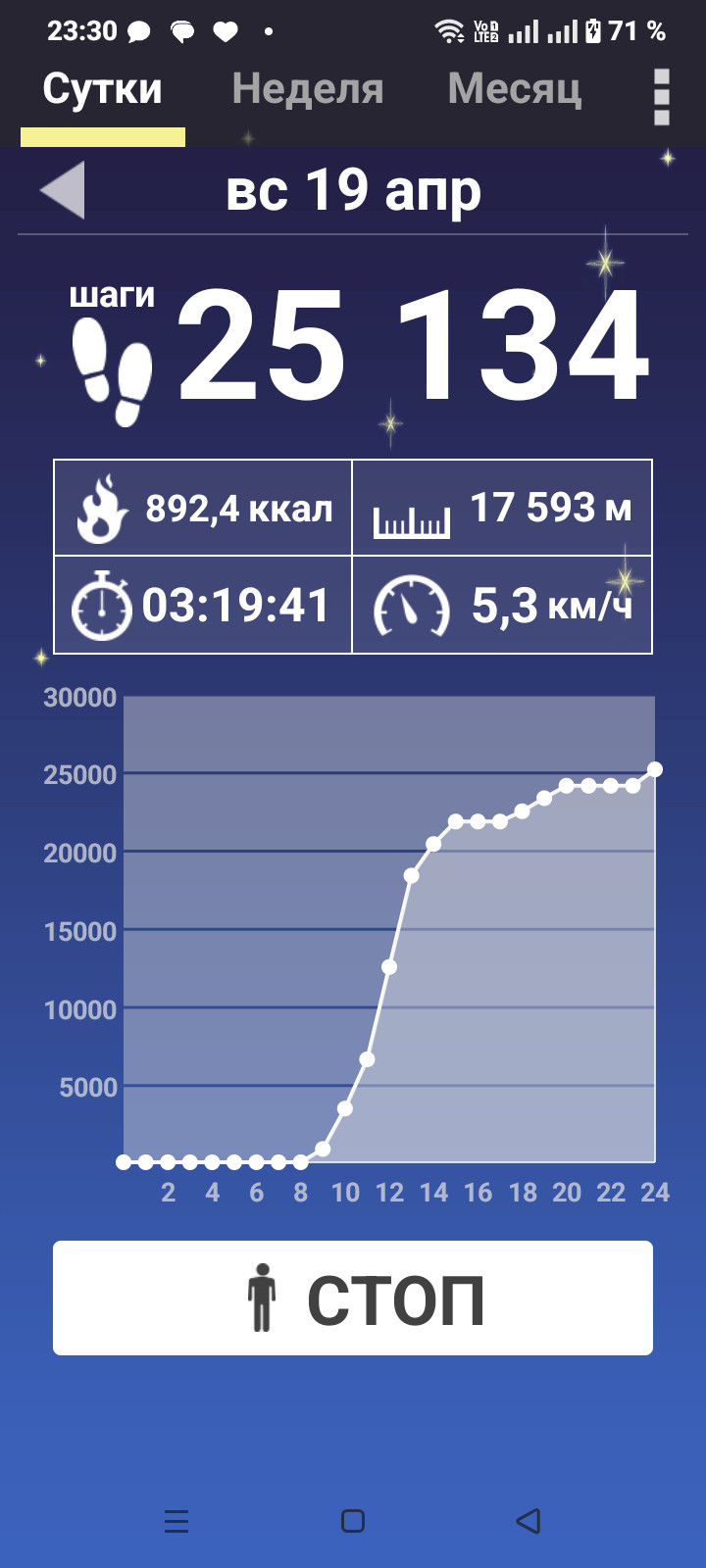Switch to the Неделя tab
The image size is (706, 1568).
[x=308, y=89]
